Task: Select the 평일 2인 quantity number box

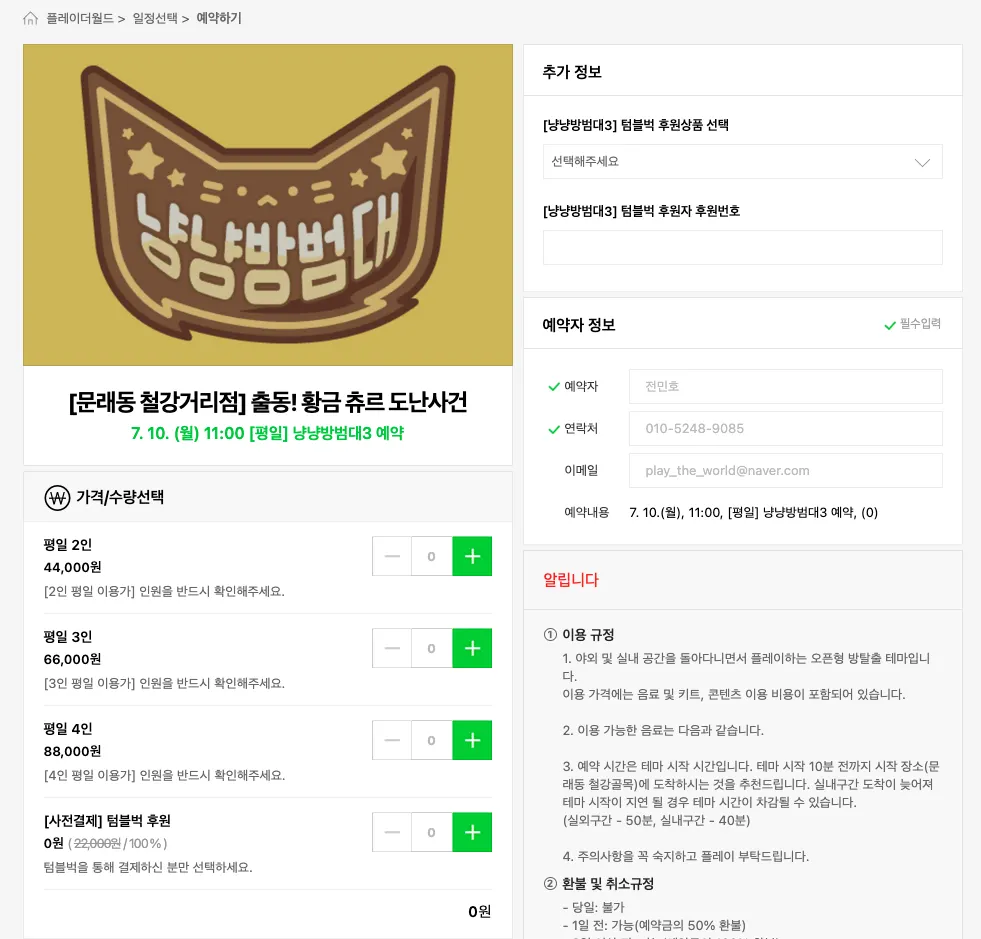Action: point(431,556)
